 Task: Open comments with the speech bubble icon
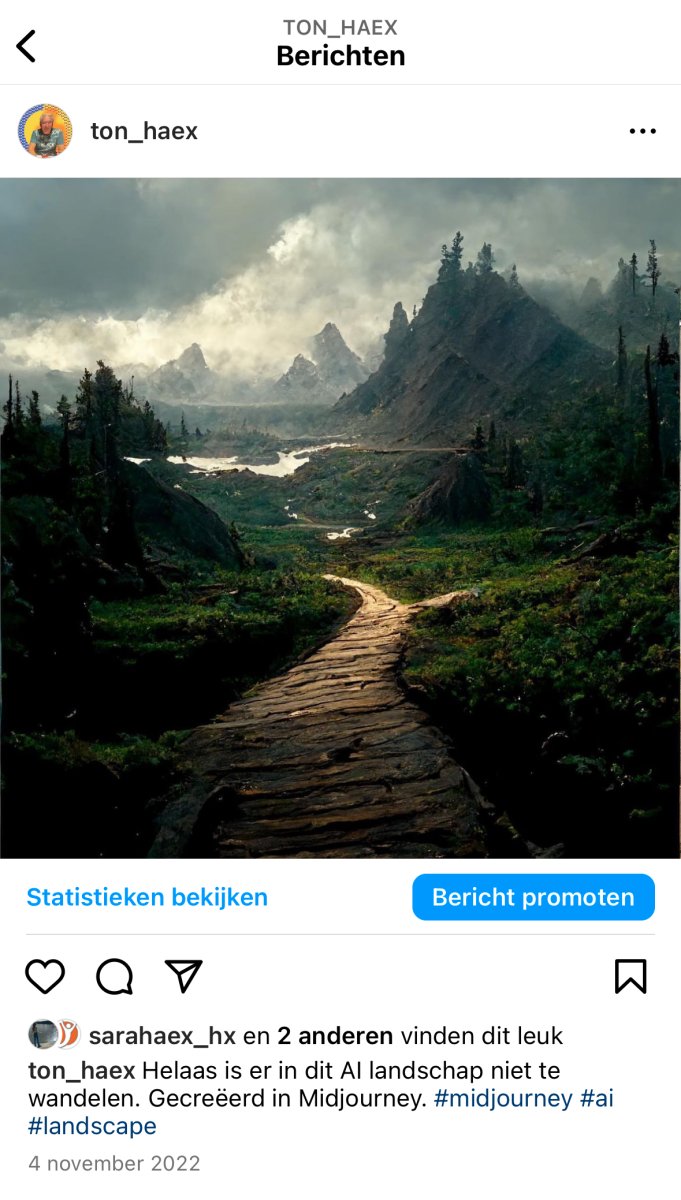pos(114,976)
